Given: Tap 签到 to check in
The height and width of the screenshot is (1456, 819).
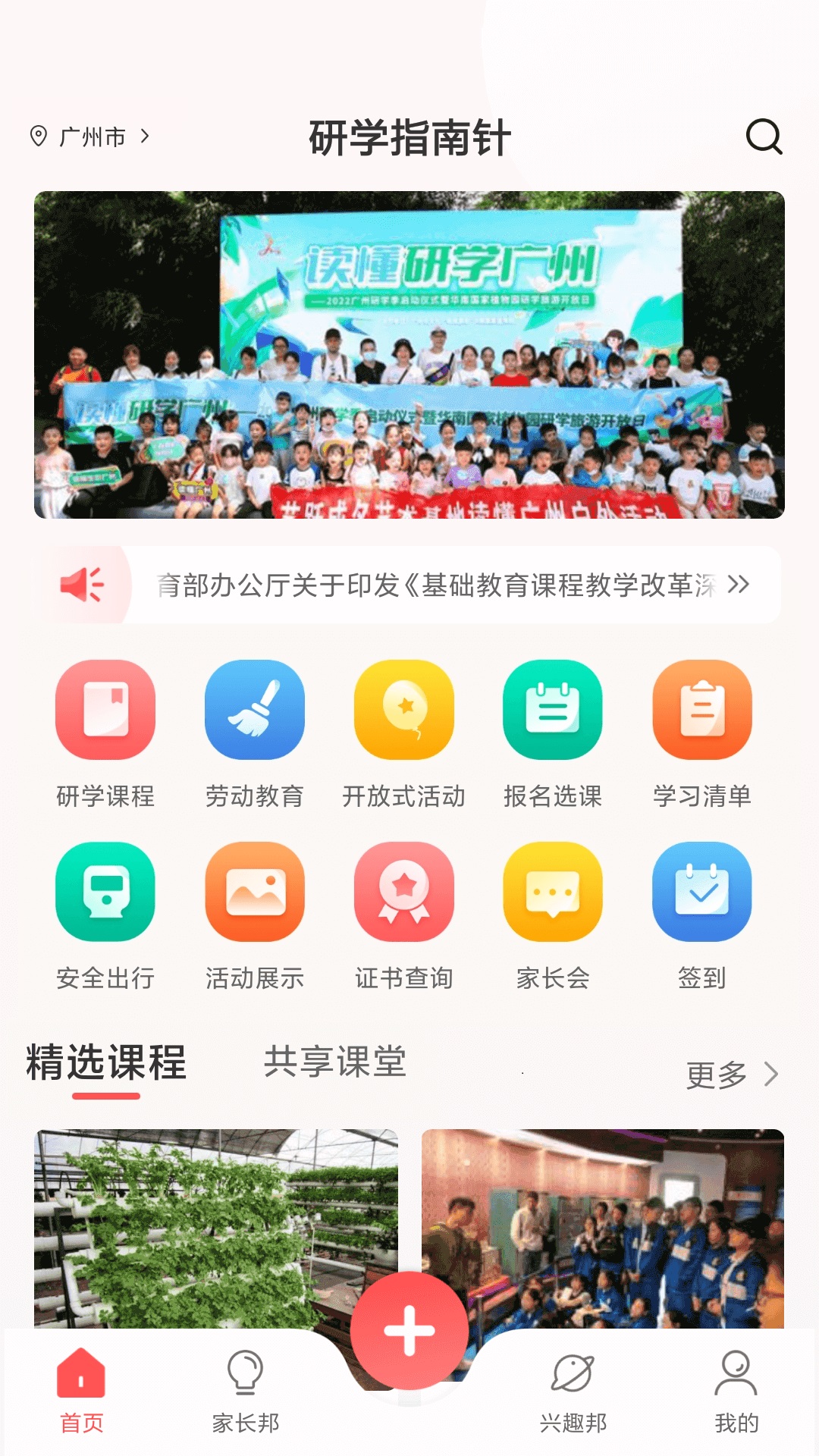Looking at the screenshot, I should click(x=702, y=916).
